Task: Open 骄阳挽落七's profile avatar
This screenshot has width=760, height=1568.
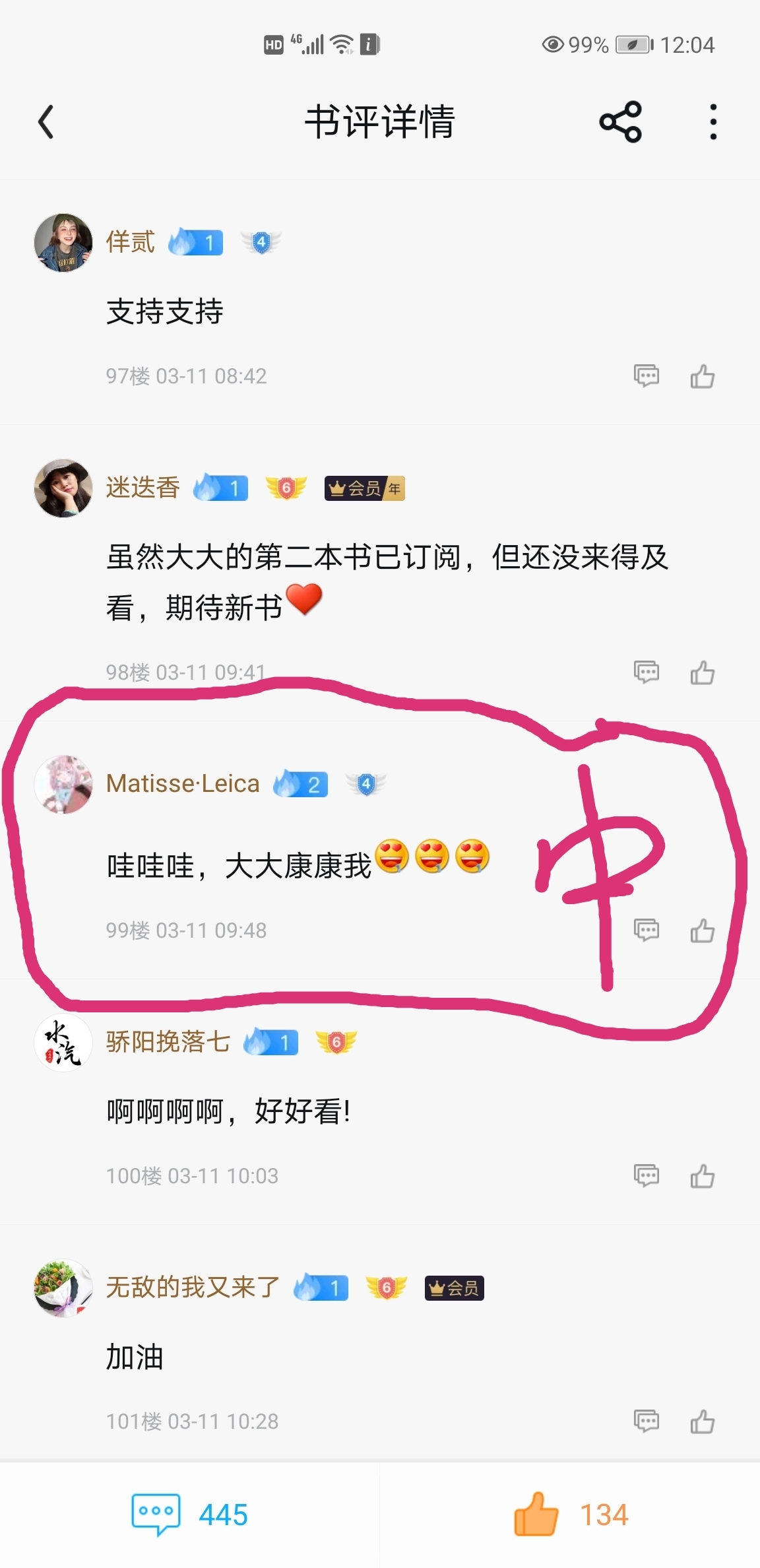Action: [63, 1043]
